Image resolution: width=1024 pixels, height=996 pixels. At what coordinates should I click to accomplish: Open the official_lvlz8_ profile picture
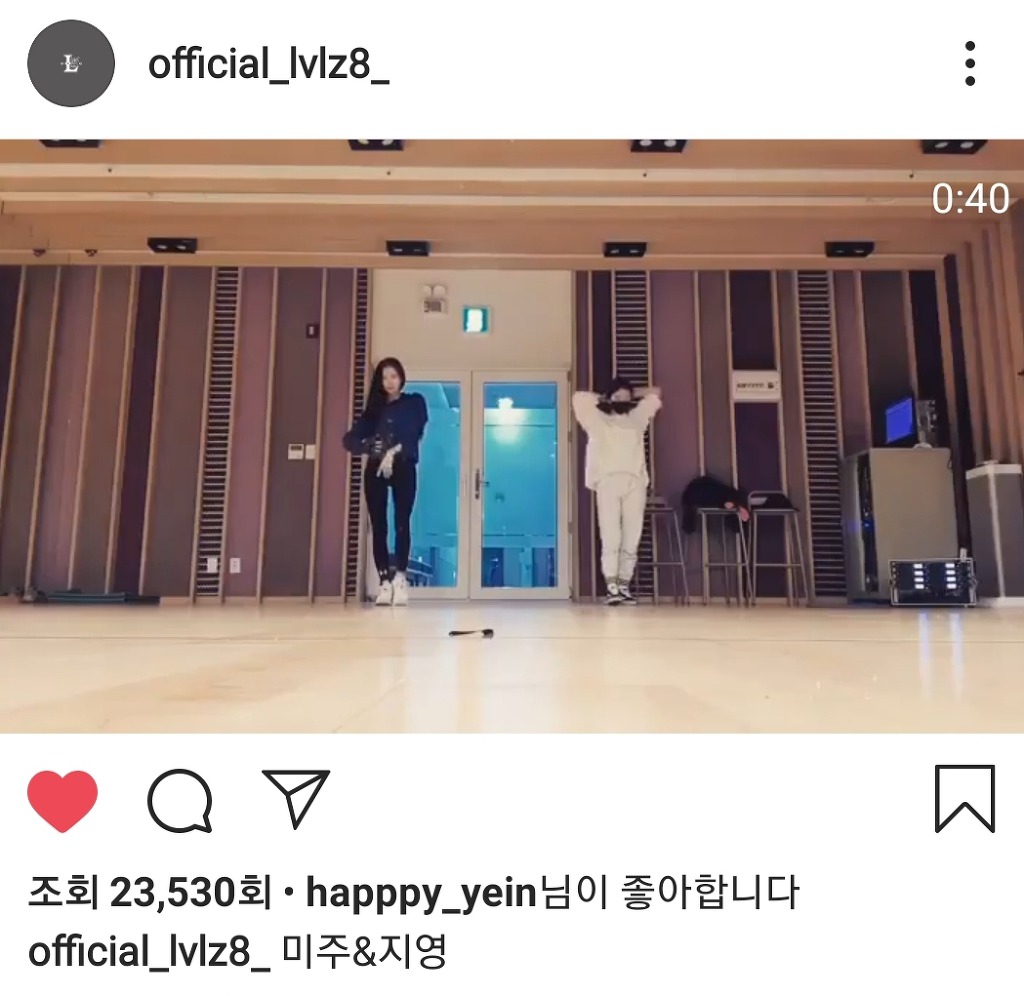tap(70, 64)
